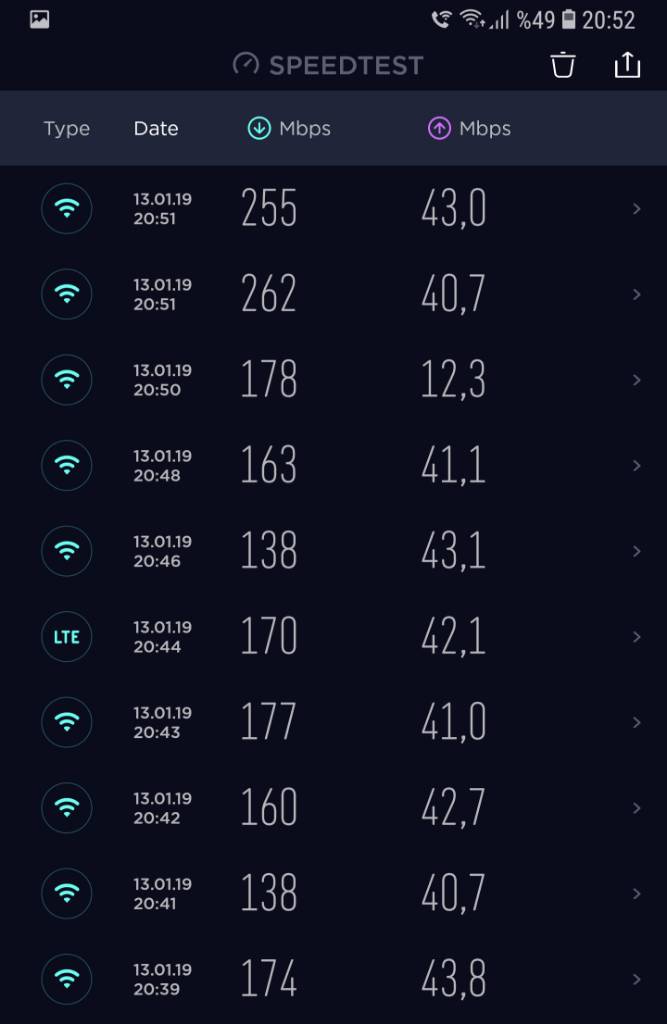Open the 174 Mbps result from 20:39
This screenshot has width=667, height=1024.
333,979
